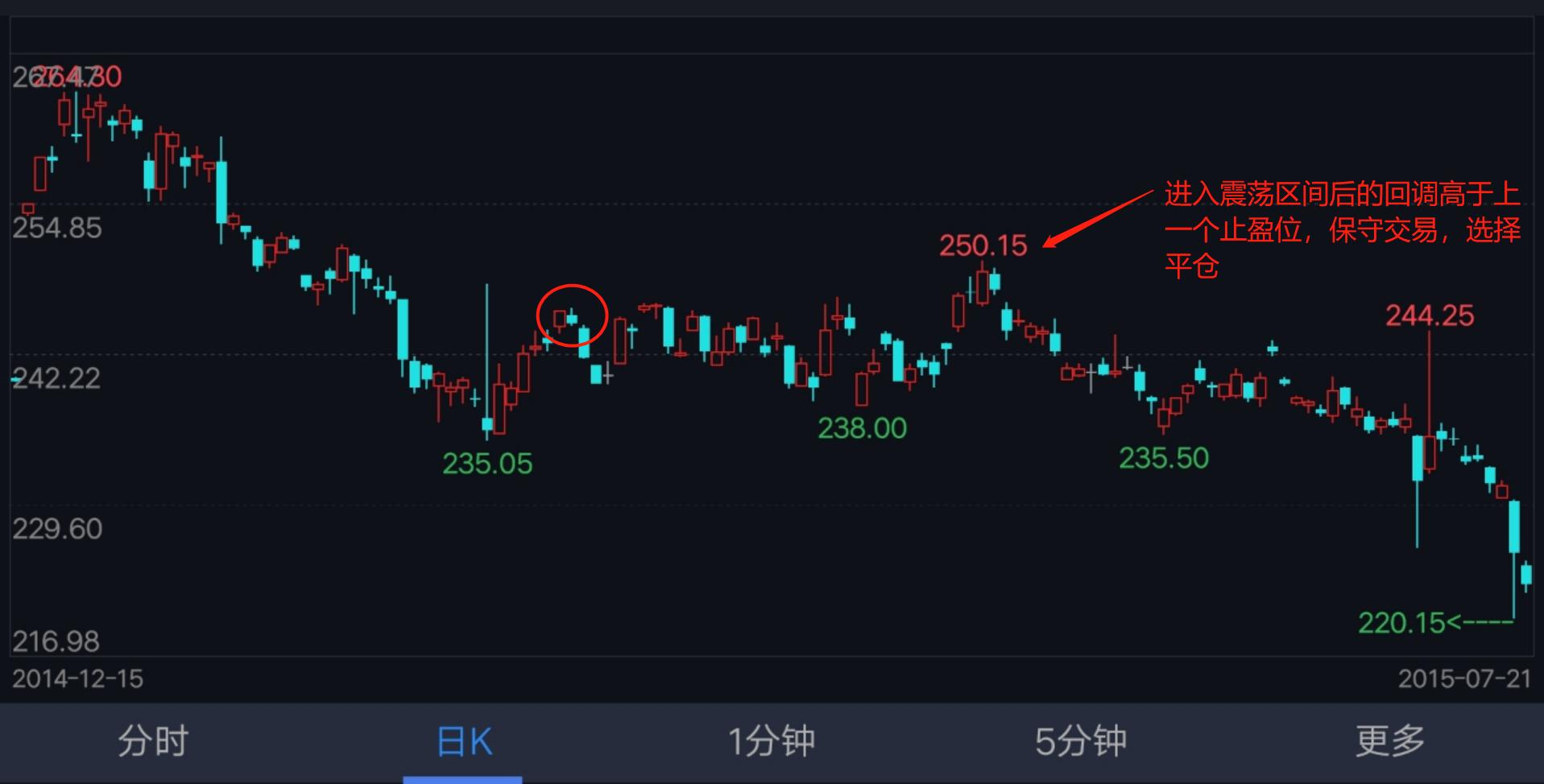
Task: Show the 1分钟 chart
Action: 771,741
